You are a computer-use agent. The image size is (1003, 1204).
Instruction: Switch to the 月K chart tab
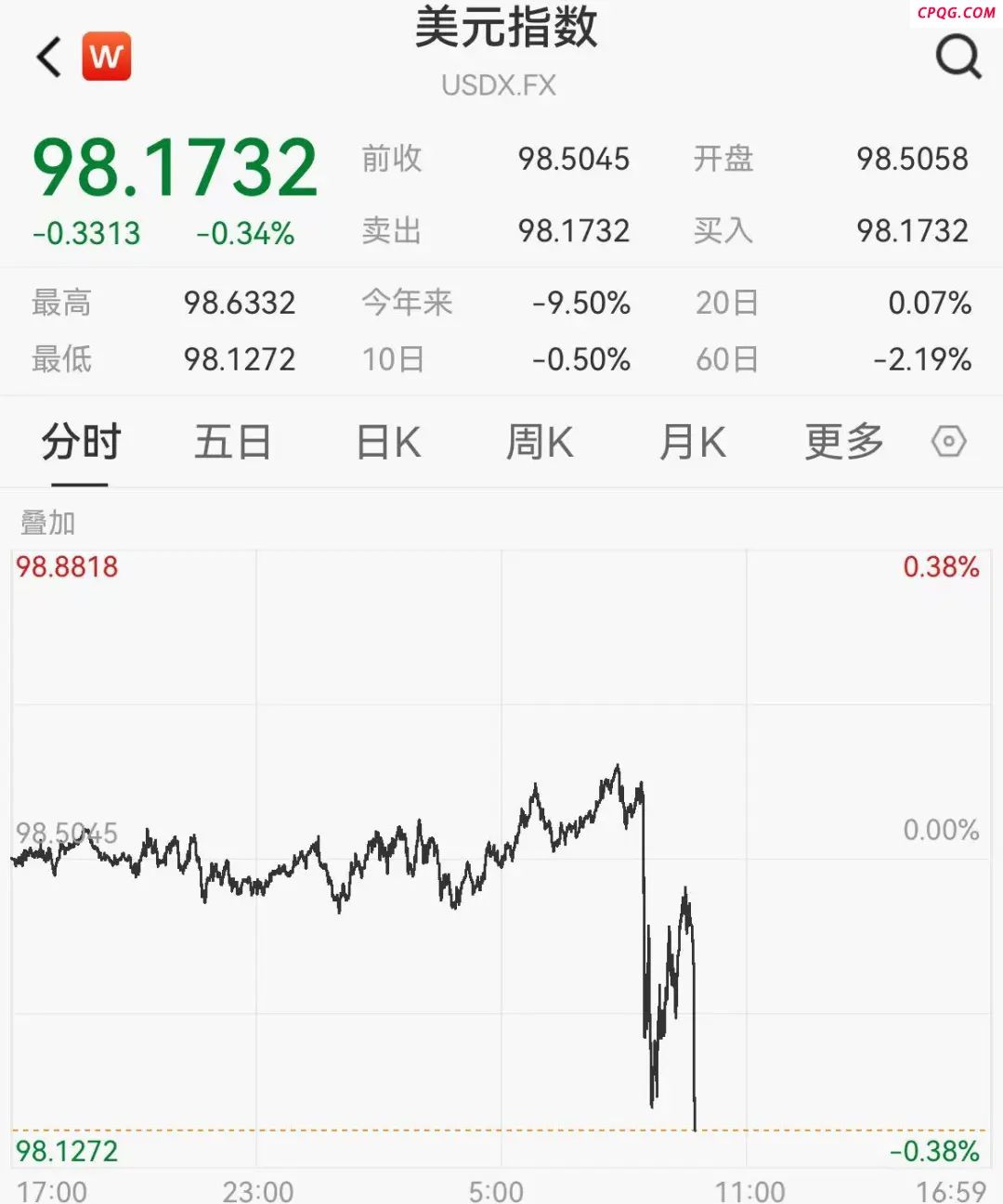pos(692,442)
